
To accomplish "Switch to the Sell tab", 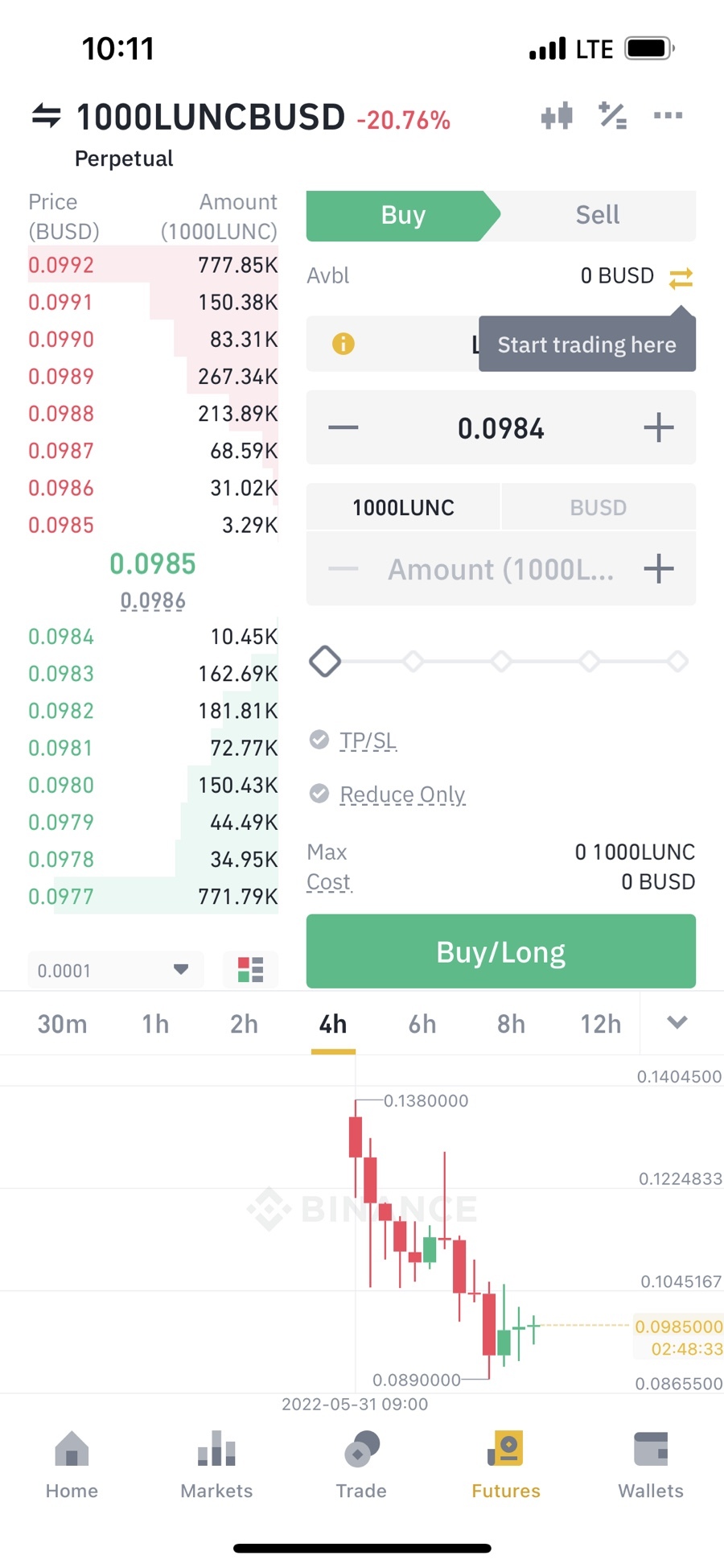I will click(597, 215).
